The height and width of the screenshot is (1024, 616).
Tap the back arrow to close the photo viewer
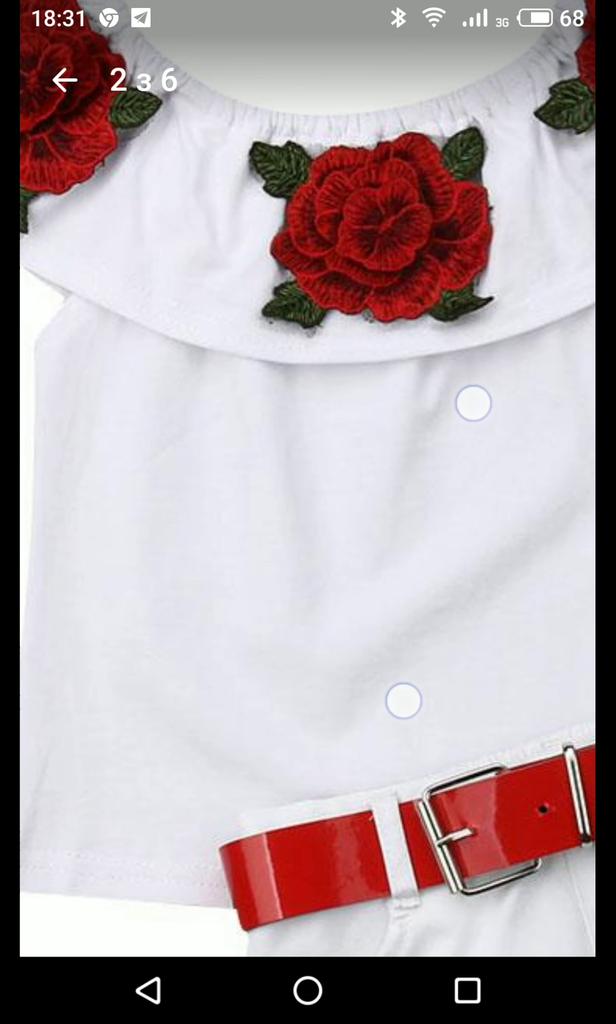coord(65,80)
